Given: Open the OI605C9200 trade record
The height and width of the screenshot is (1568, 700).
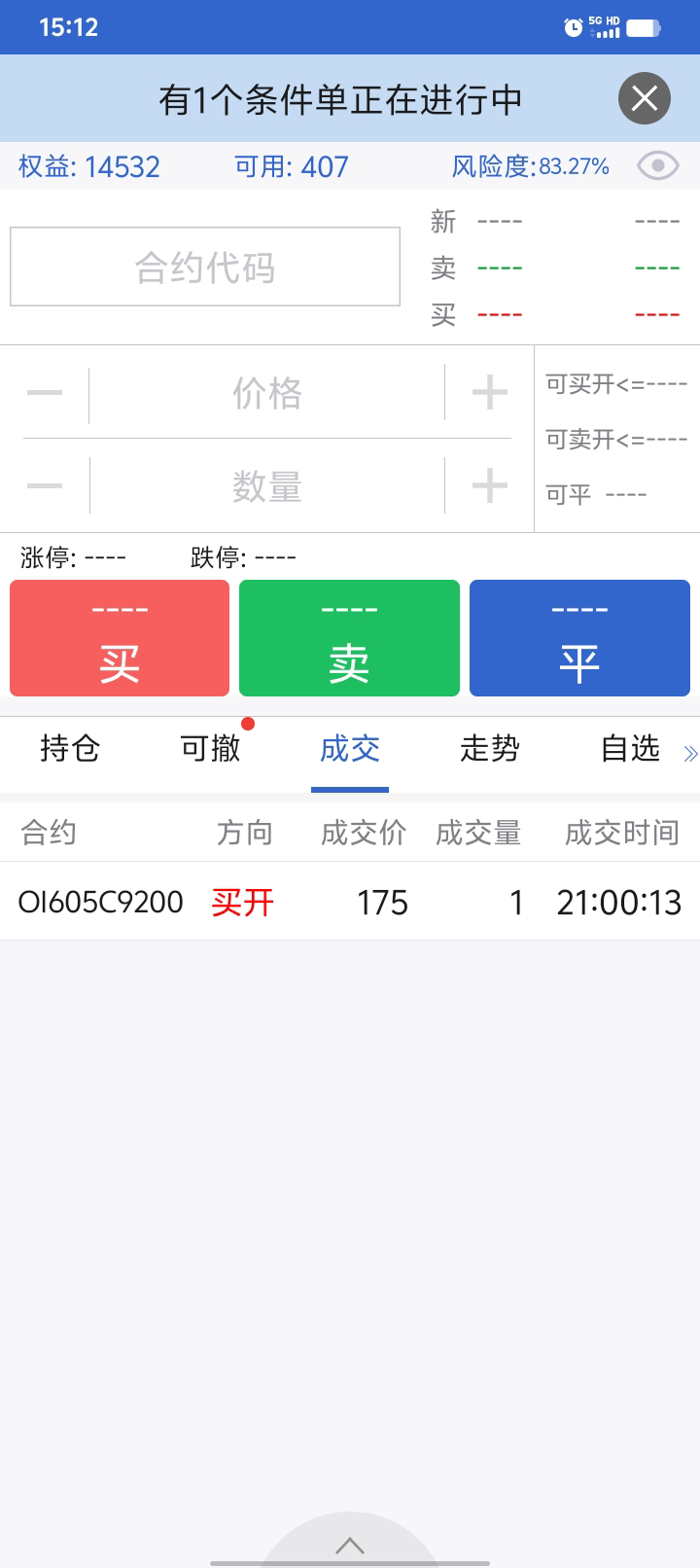Looking at the screenshot, I should click(350, 902).
